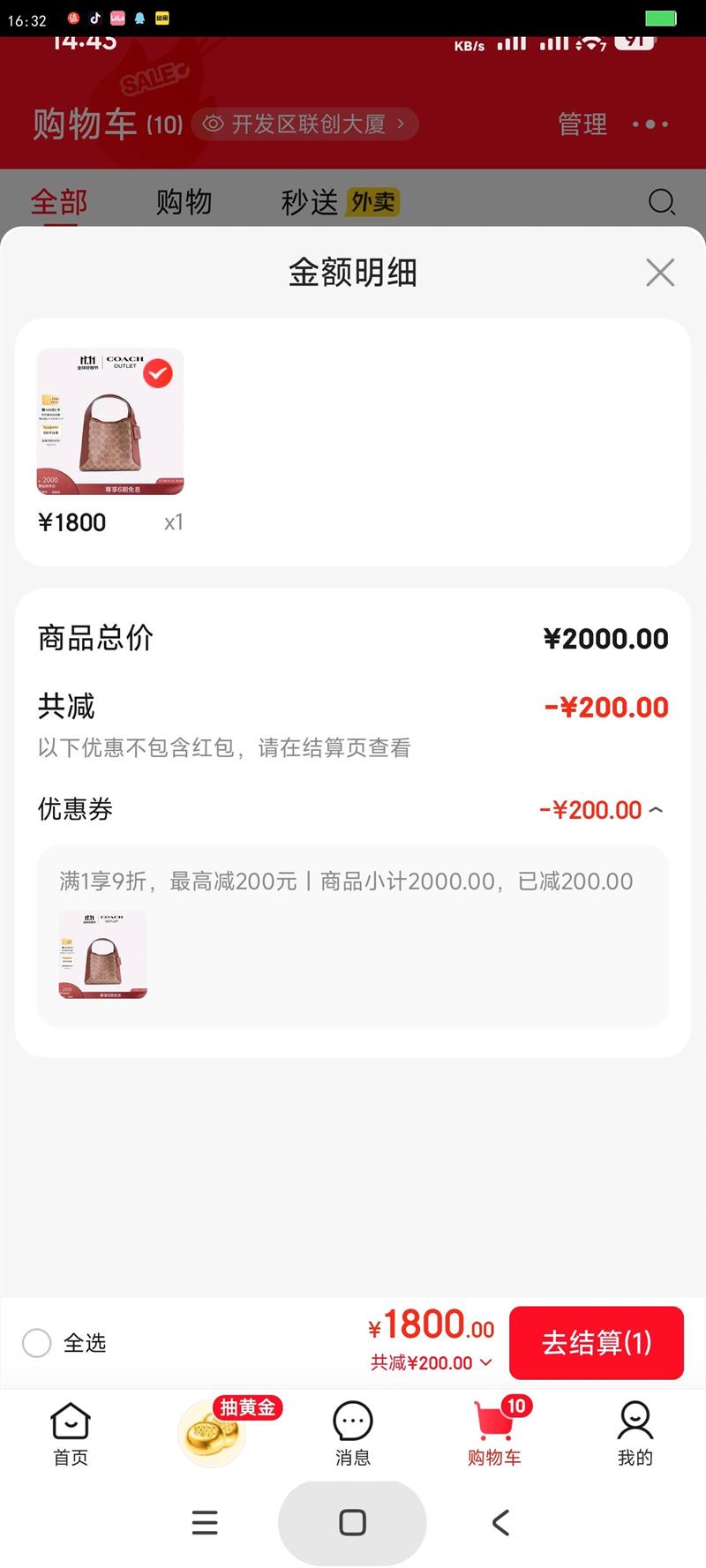Go to the 首页 tab
This screenshot has width=706, height=1568.
71,1434
